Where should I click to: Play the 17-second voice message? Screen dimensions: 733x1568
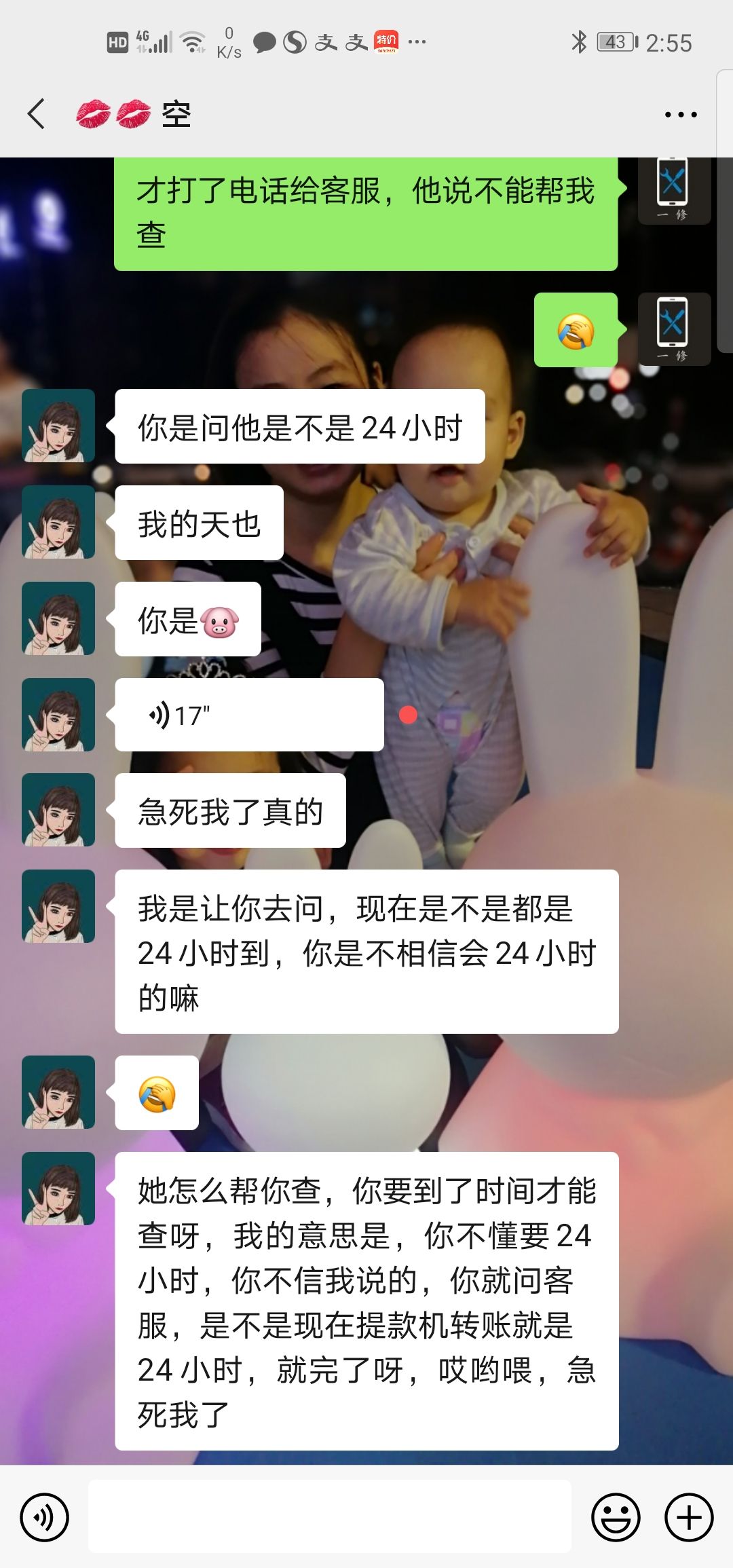(x=248, y=715)
